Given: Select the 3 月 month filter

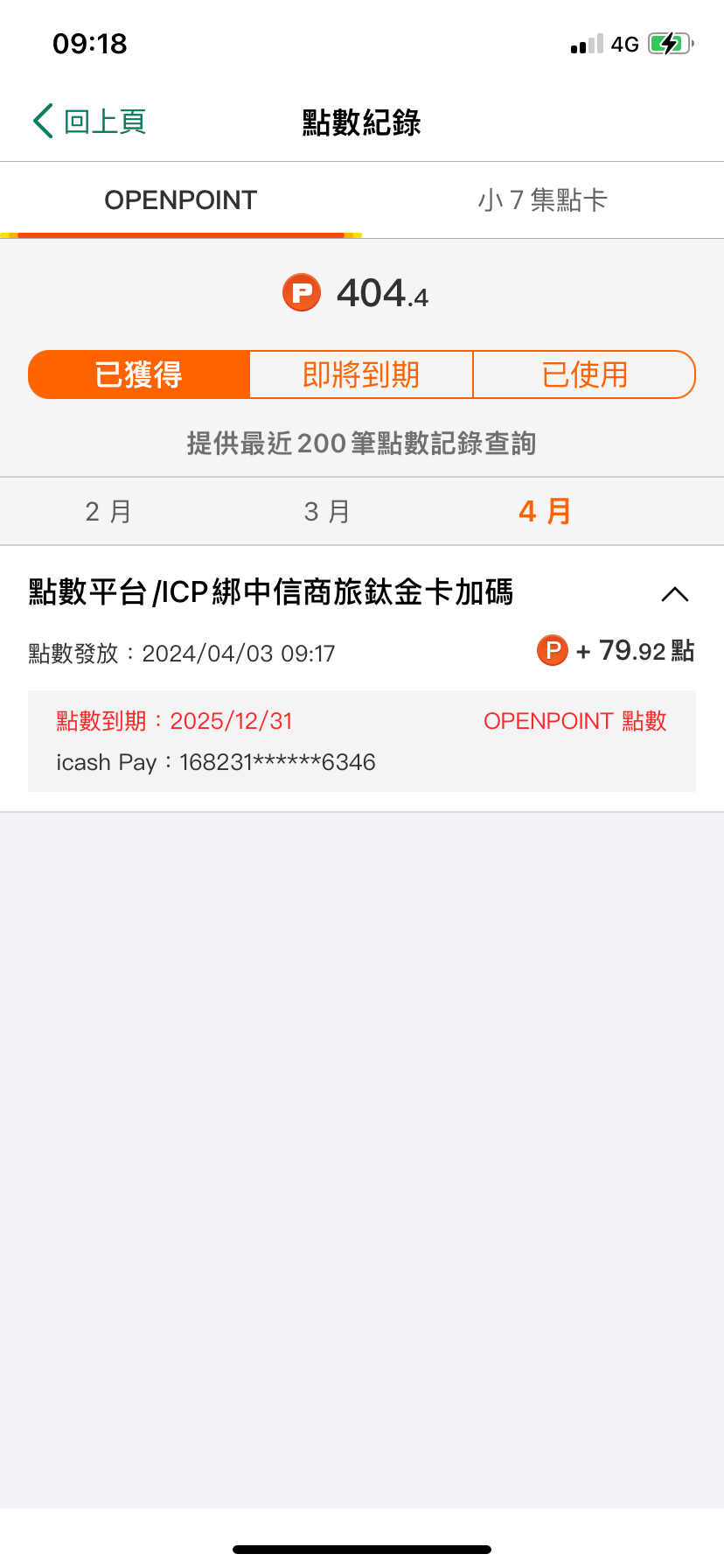Looking at the screenshot, I should coord(327,511).
